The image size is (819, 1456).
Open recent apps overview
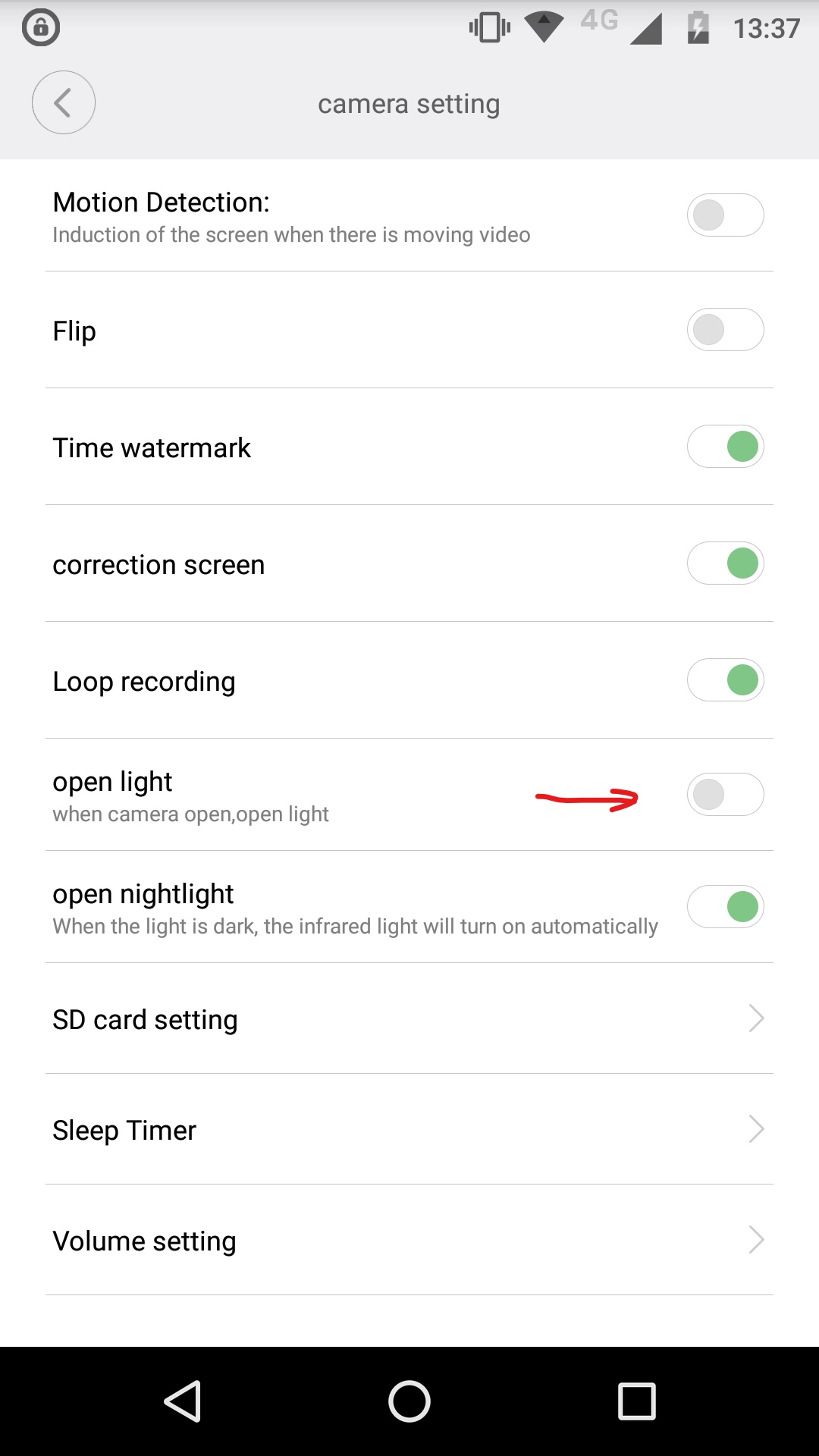pyautogui.click(x=636, y=1401)
